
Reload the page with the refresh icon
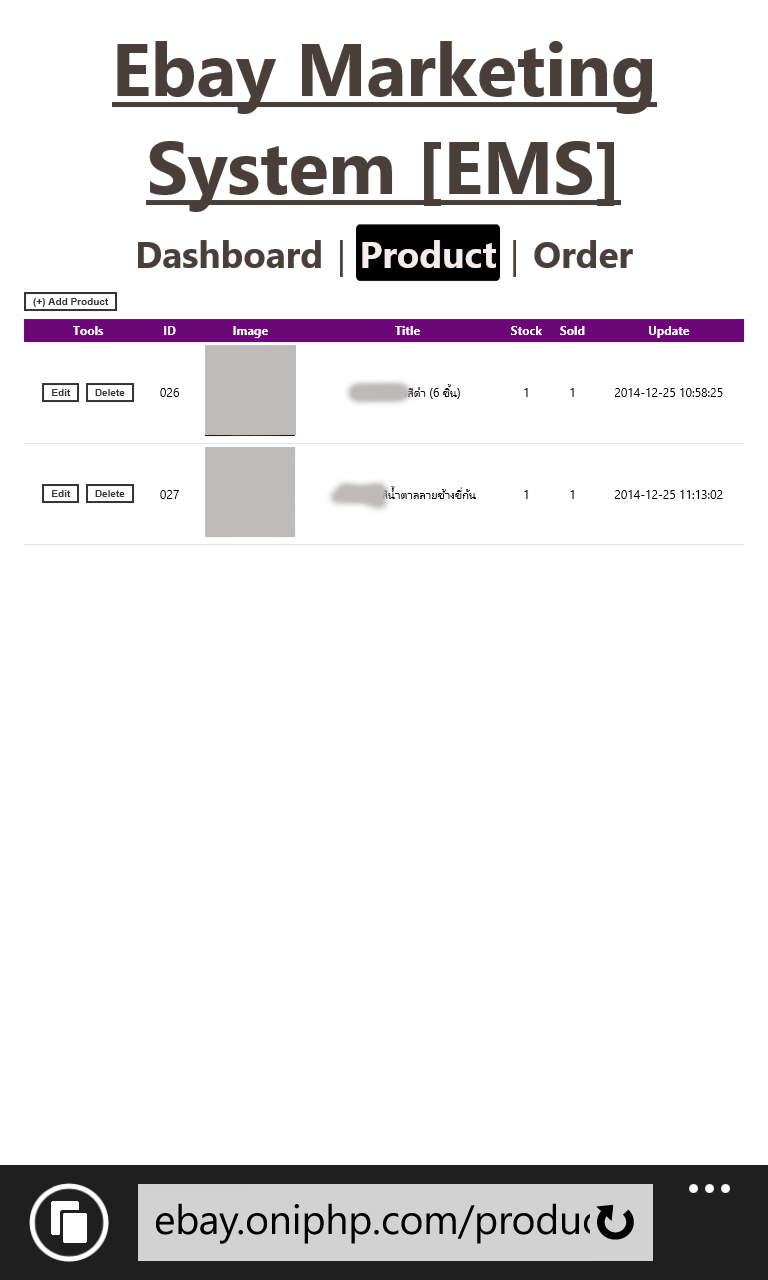coord(615,1222)
